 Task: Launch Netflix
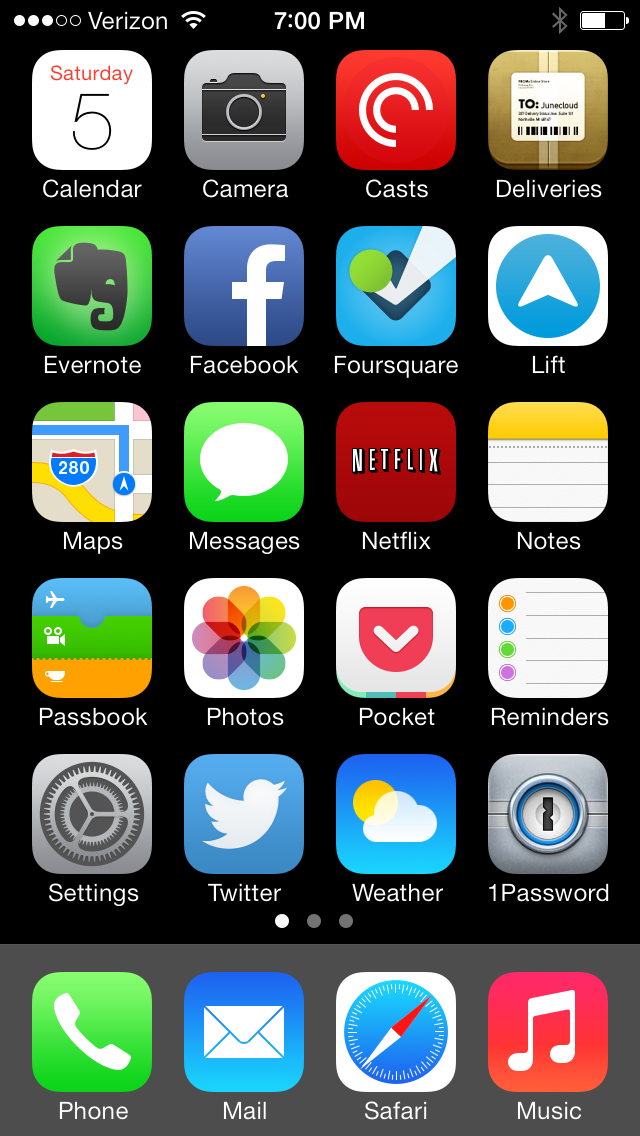tap(396, 462)
